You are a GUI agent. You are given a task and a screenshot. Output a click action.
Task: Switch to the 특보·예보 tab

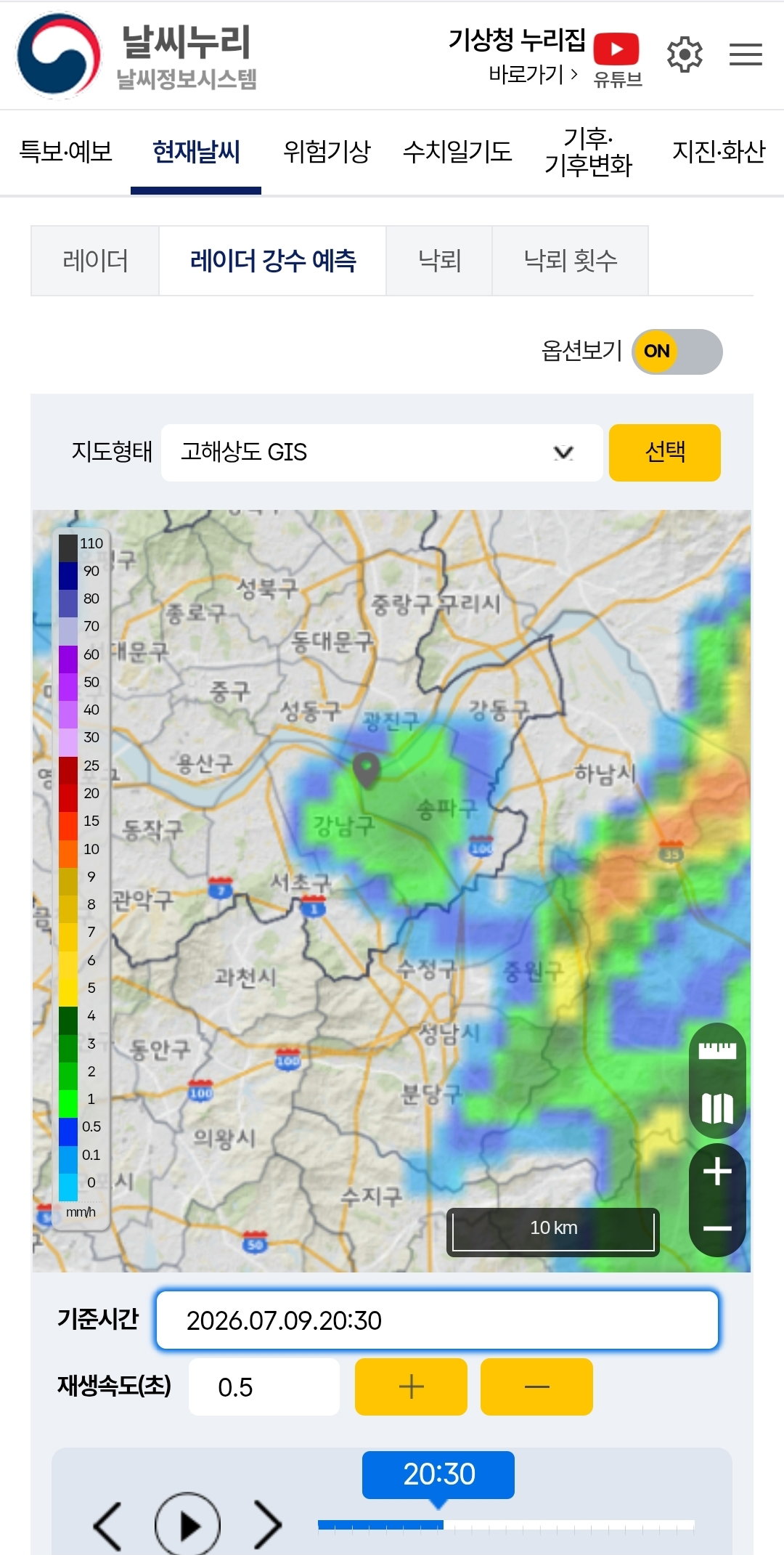(x=65, y=152)
